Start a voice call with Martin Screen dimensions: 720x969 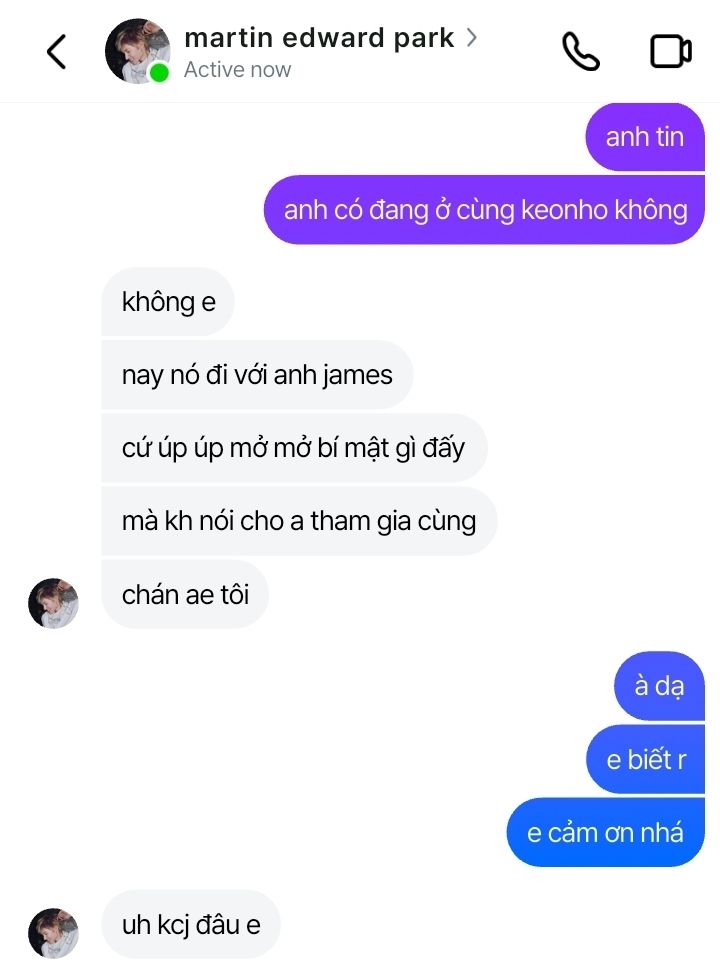pyautogui.click(x=580, y=51)
